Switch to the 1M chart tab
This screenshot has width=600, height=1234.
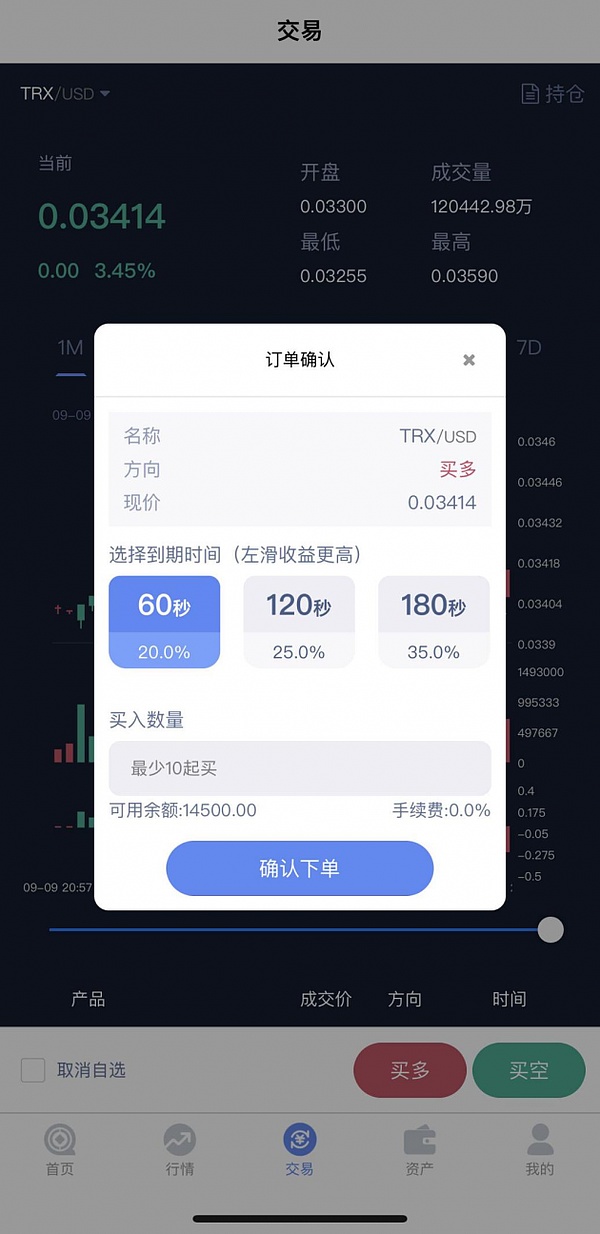[x=70, y=348]
